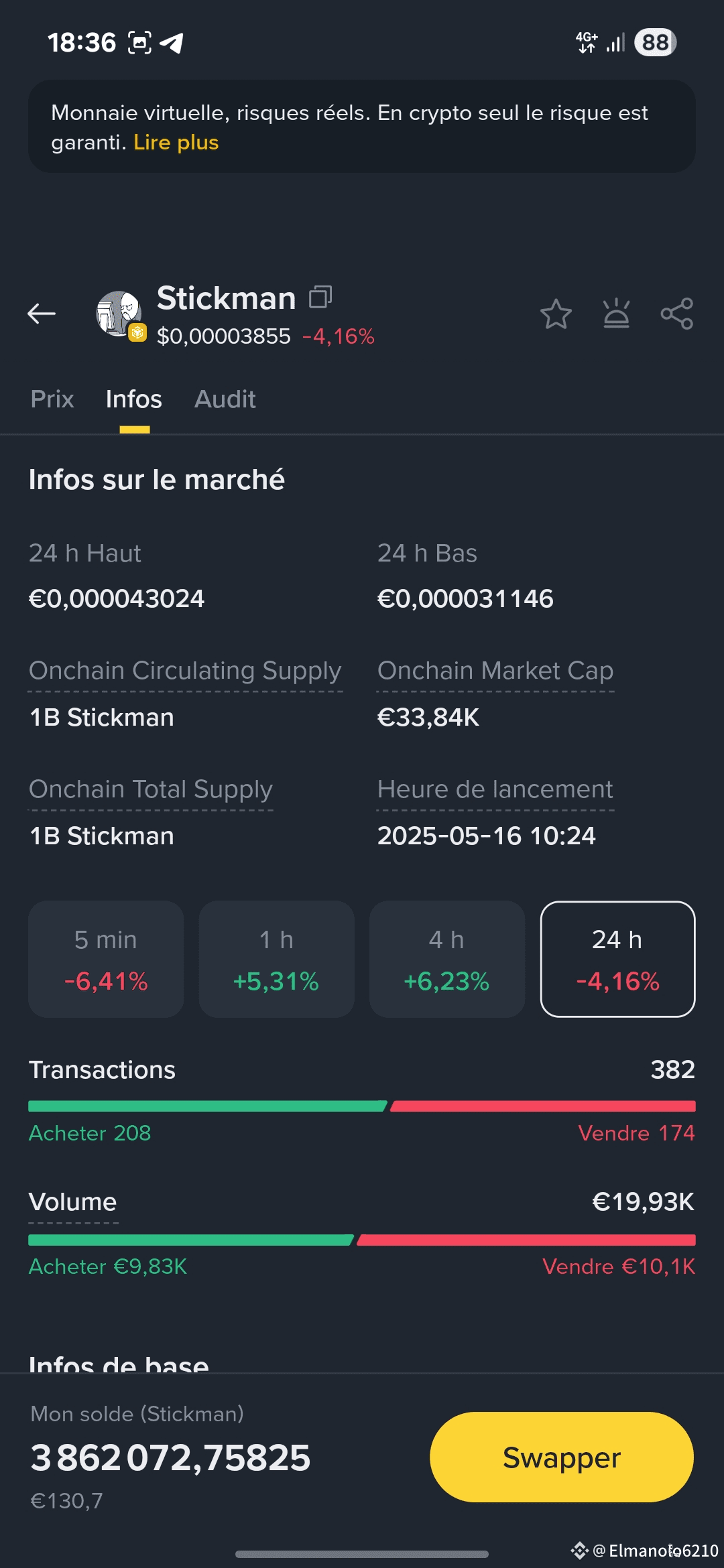
Task: Select the 5 min timeframe
Action: (106, 959)
